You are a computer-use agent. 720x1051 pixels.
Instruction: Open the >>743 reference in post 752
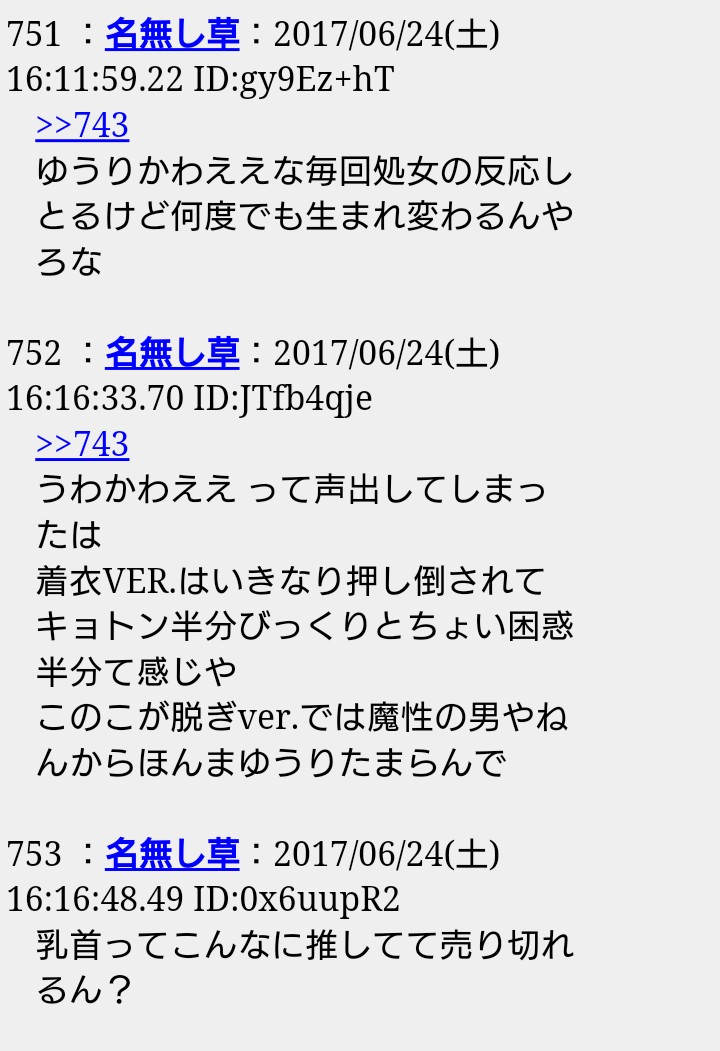[82, 445]
